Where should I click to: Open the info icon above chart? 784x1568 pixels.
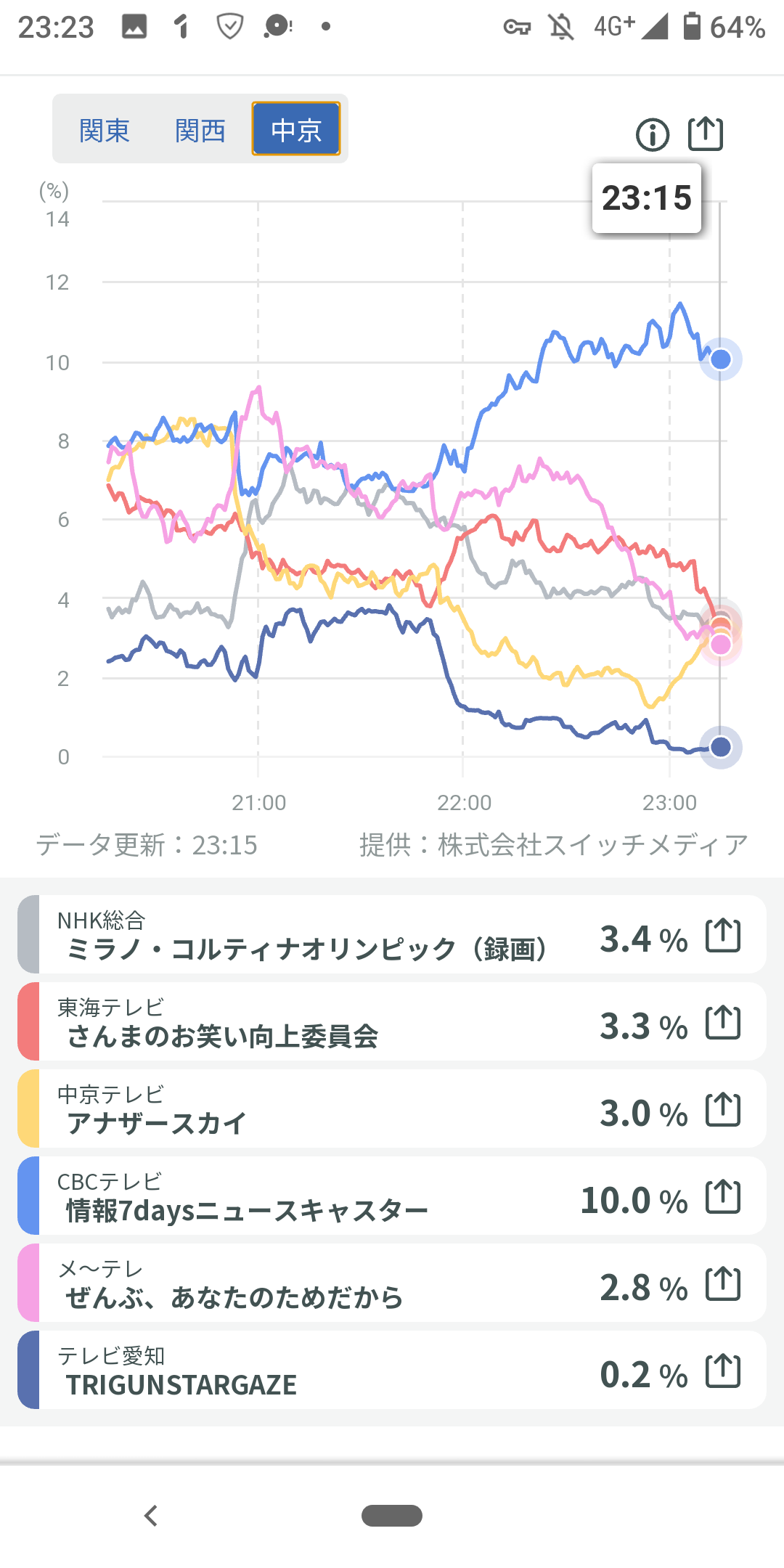(x=652, y=135)
